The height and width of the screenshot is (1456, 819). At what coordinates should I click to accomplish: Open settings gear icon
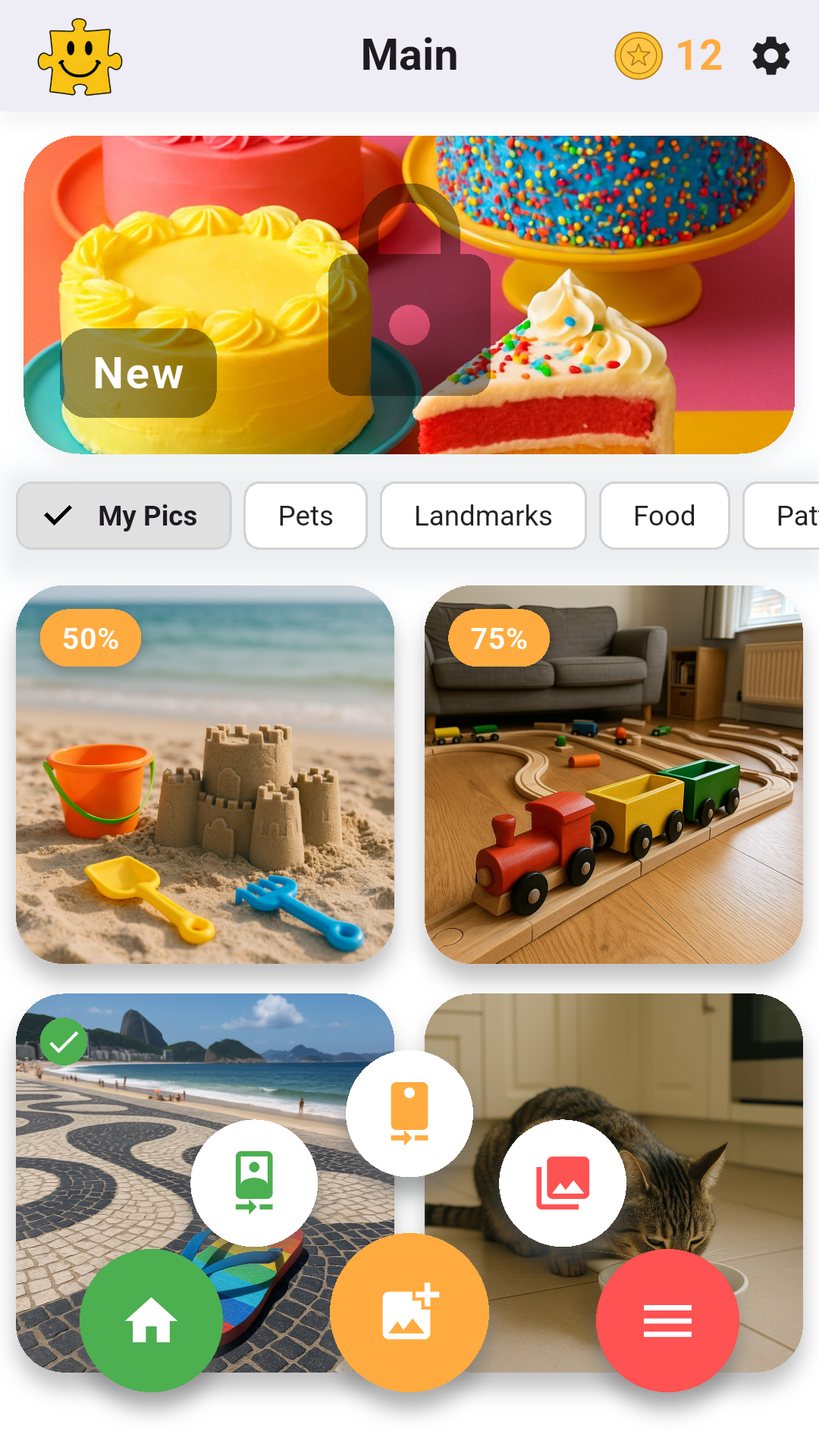click(x=770, y=57)
